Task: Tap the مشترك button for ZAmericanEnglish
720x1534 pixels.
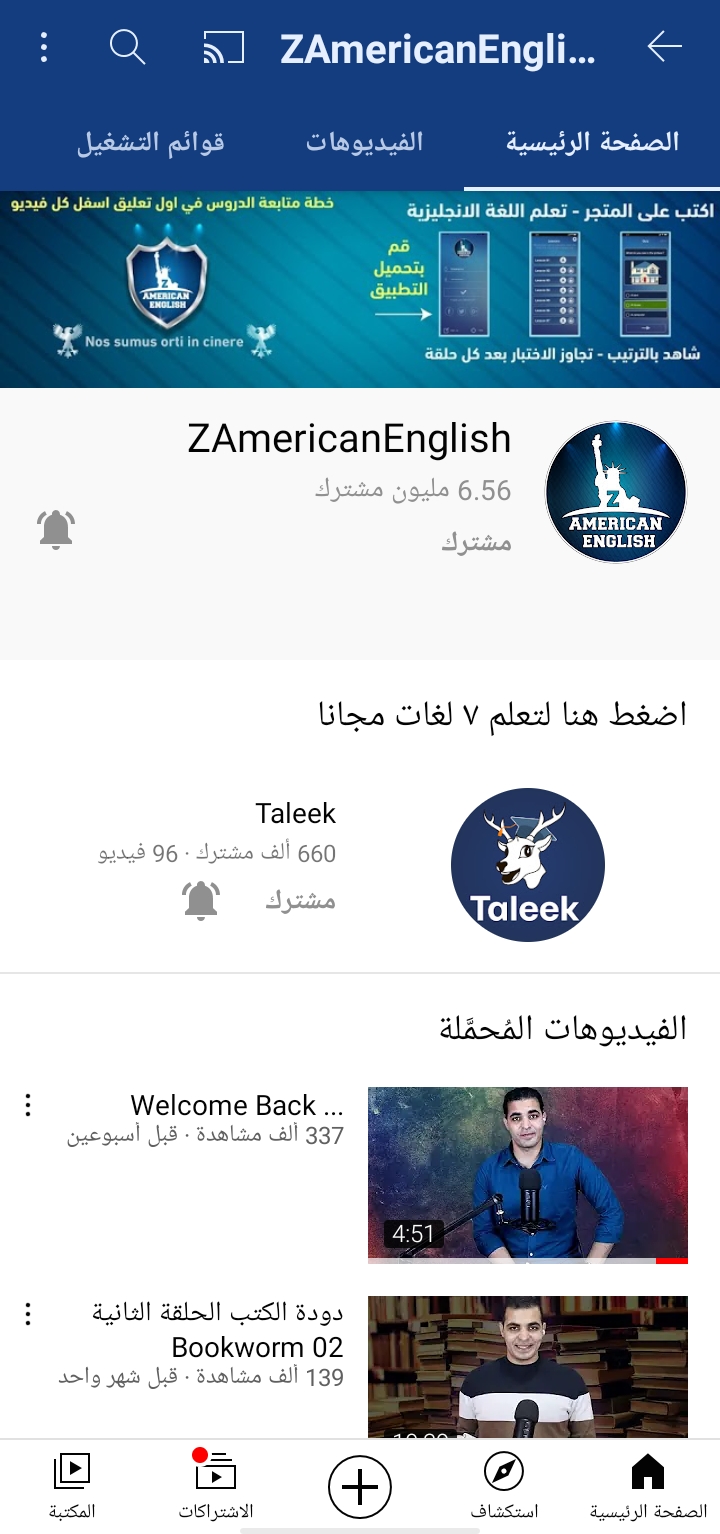Action: tap(477, 543)
